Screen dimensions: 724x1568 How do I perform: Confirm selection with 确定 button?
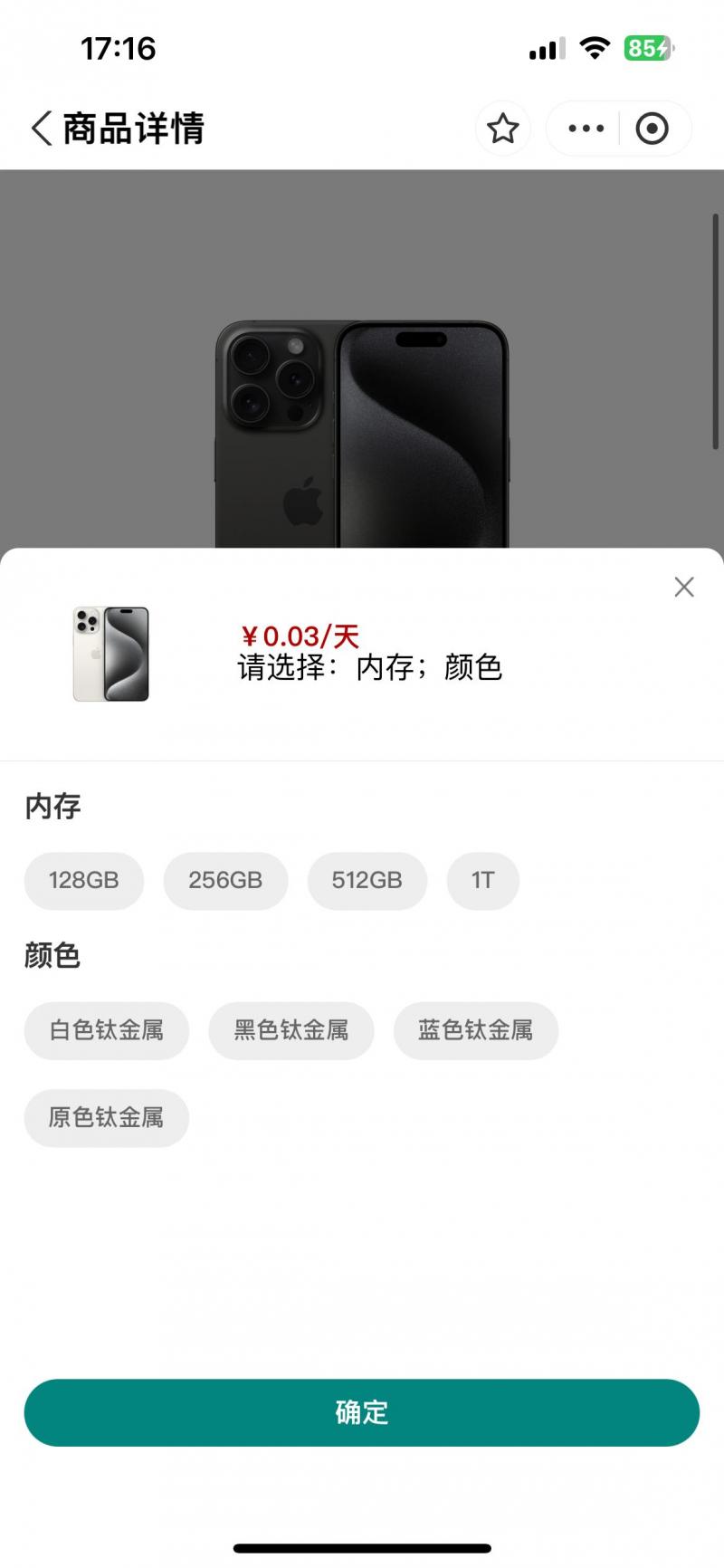coord(362,1412)
